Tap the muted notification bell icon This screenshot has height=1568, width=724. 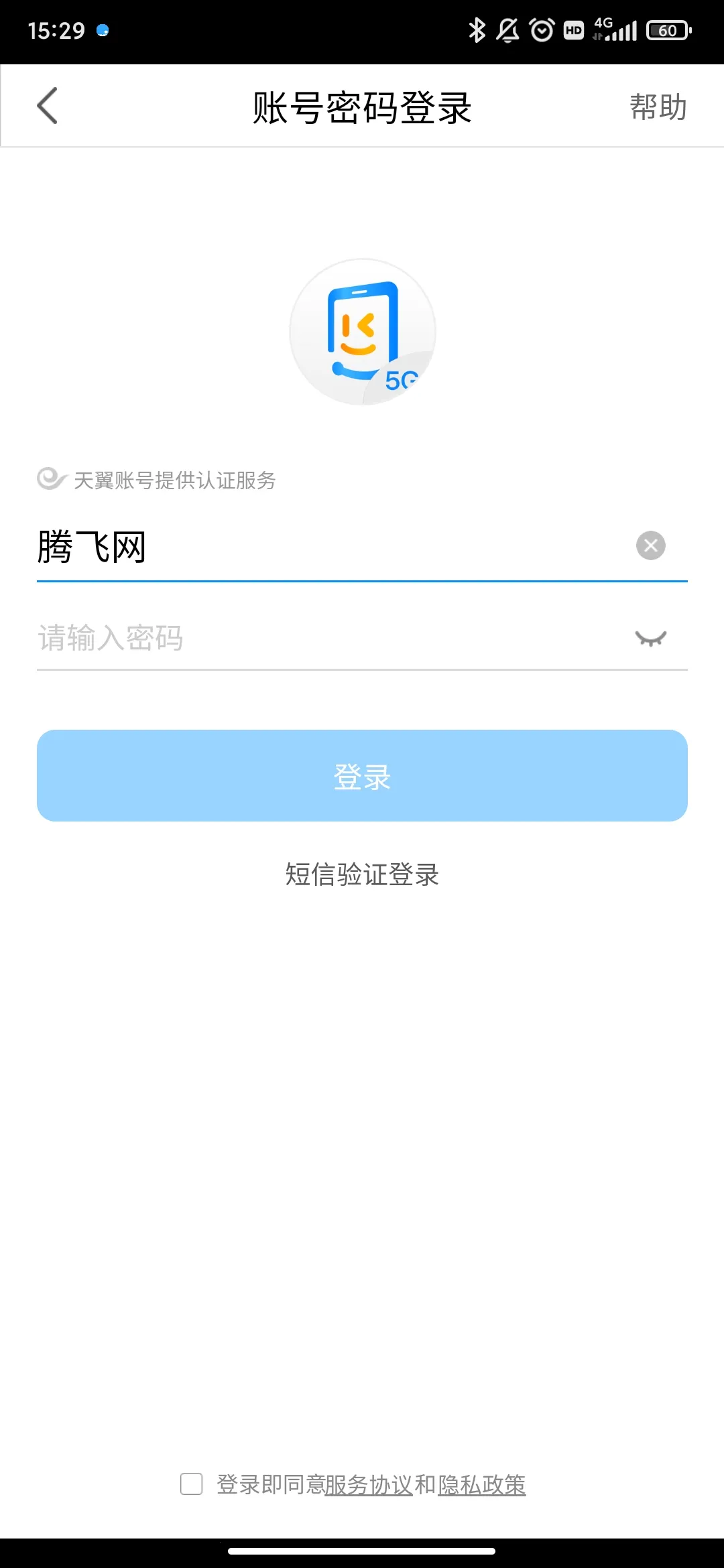[507, 30]
